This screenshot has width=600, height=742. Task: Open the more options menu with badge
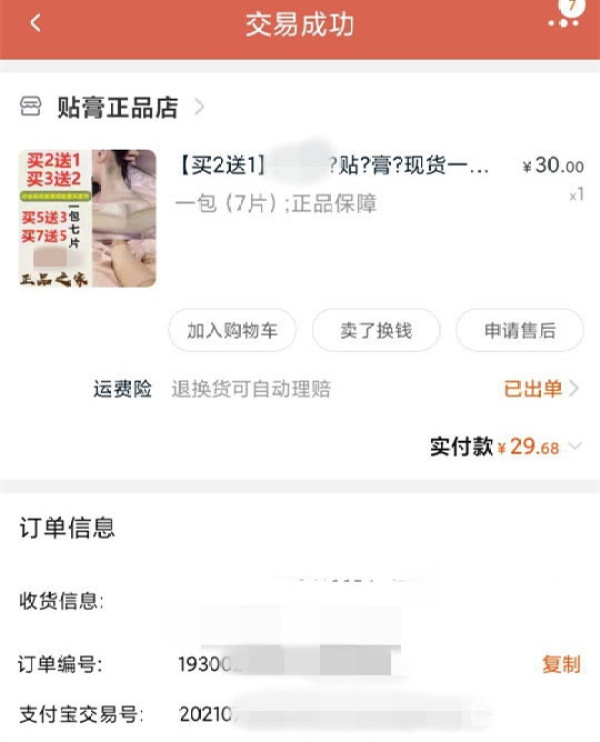pos(563,20)
